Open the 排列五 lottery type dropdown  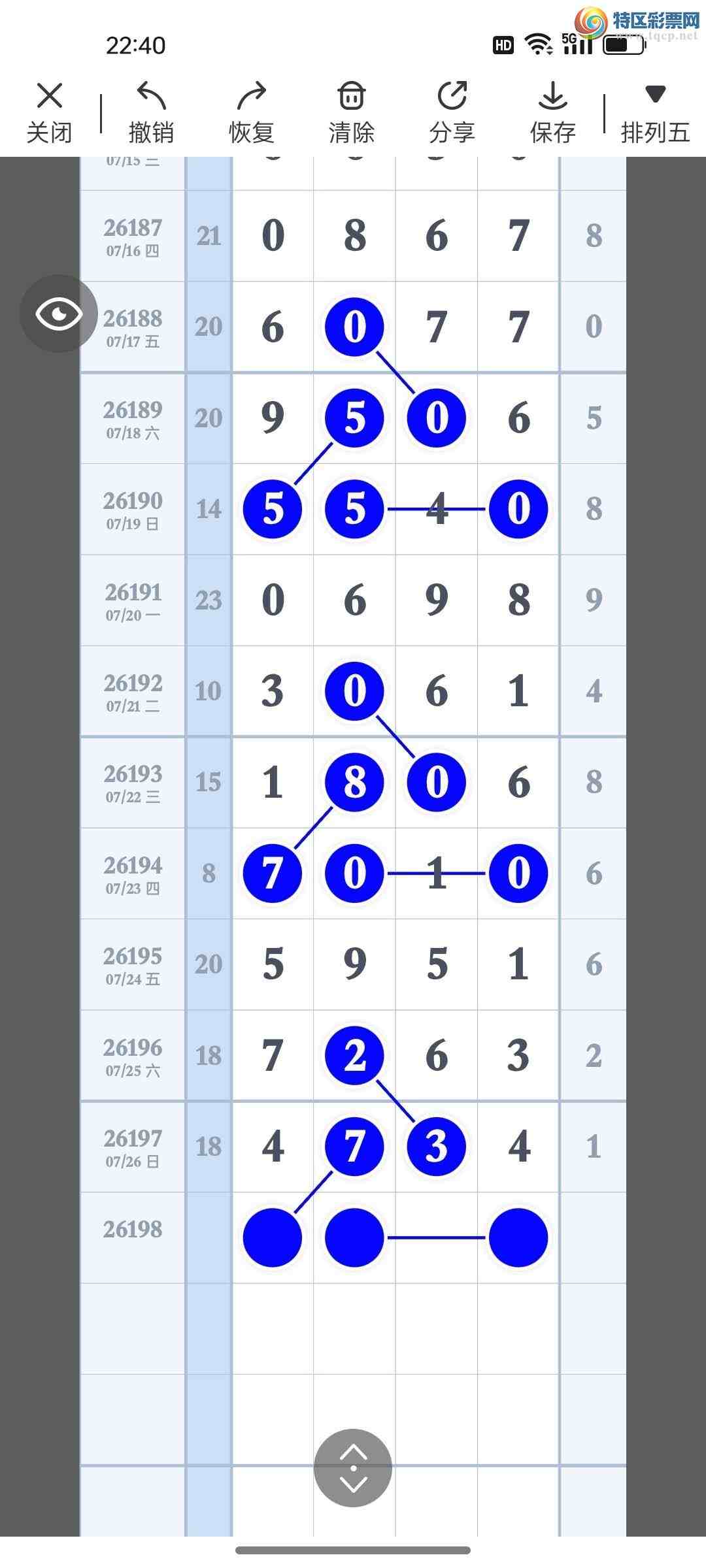tap(655, 112)
